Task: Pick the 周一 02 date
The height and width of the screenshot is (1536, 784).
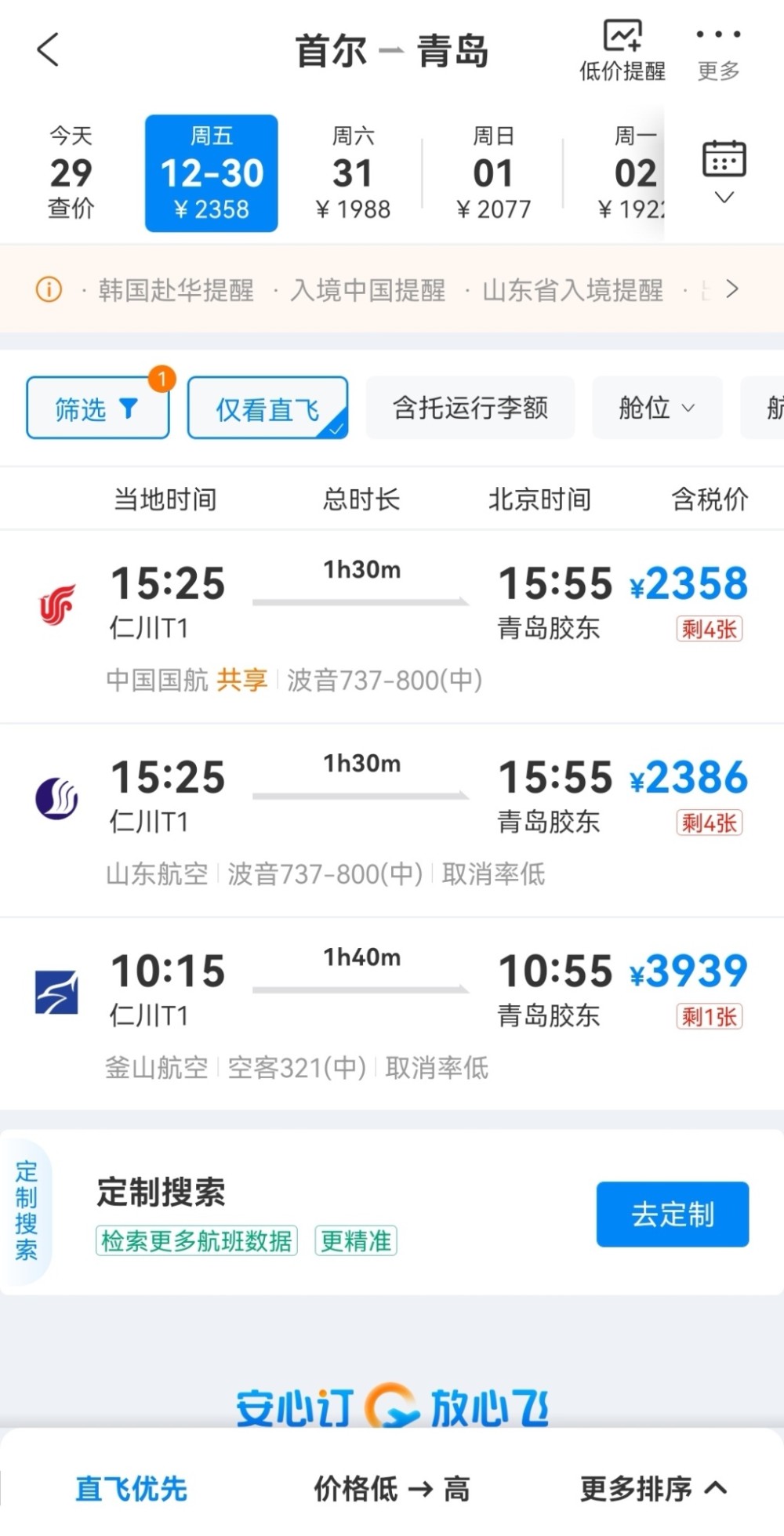Action: tap(632, 173)
